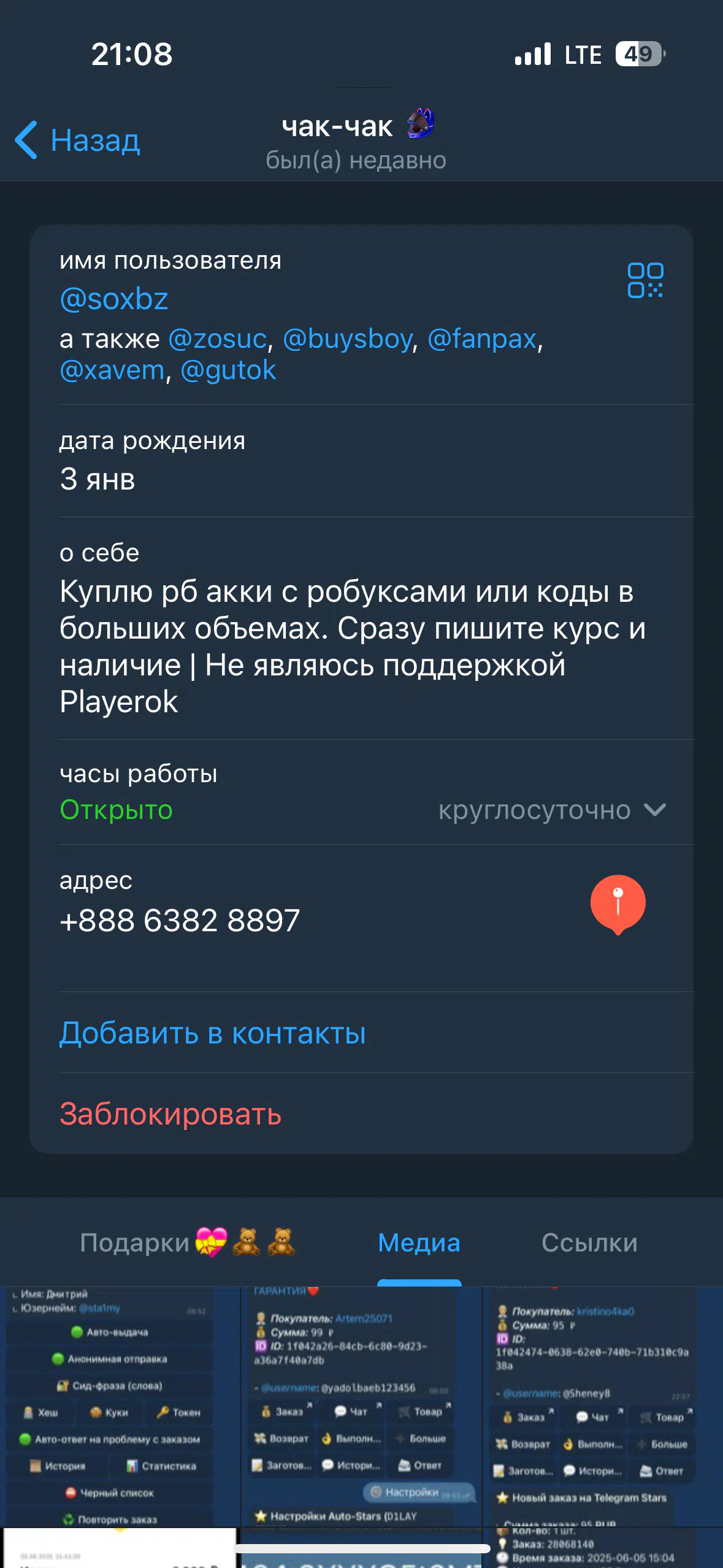Image resolution: width=723 pixels, height=1568 pixels.
Task: Tap Добавить в контакты
Action: [213, 1033]
